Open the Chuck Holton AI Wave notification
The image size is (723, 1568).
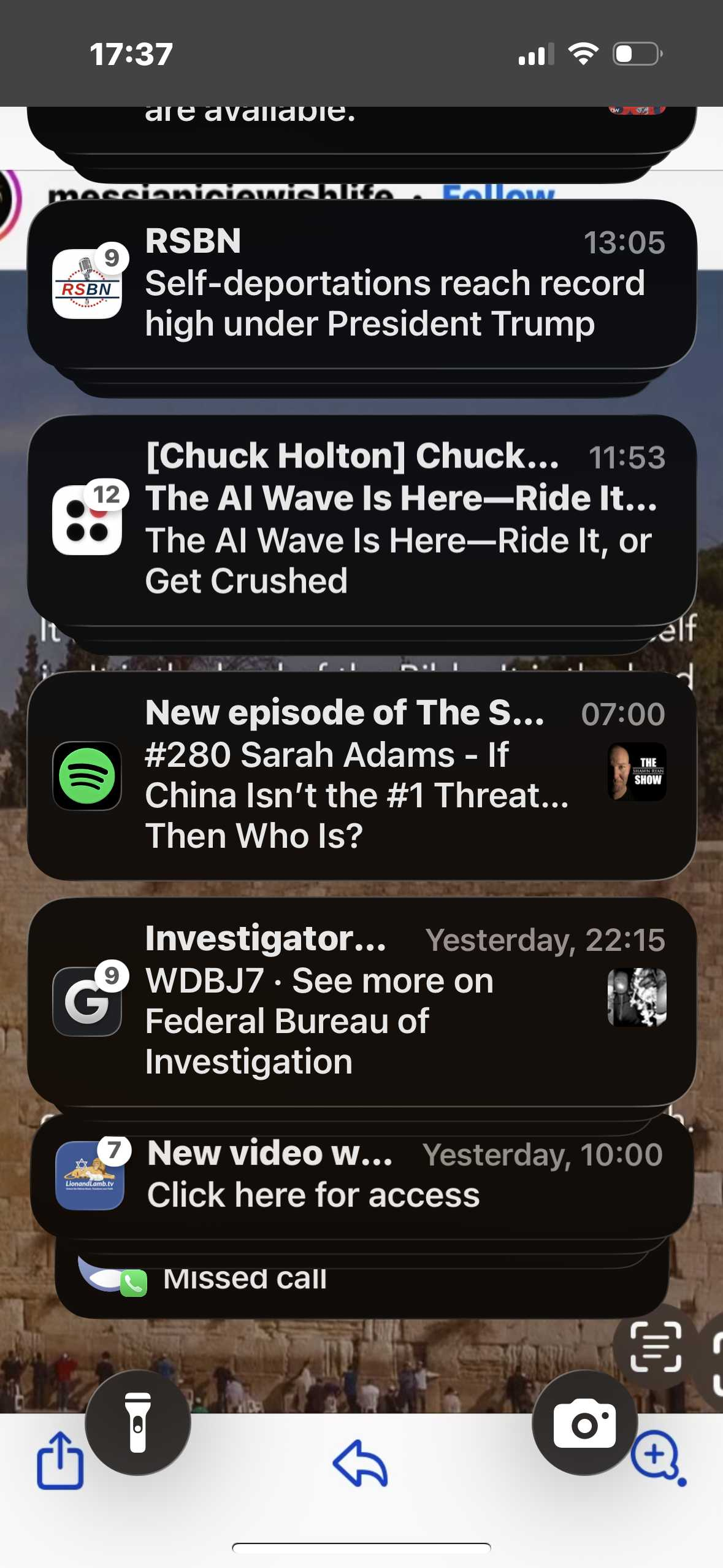(x=362, y=519)
